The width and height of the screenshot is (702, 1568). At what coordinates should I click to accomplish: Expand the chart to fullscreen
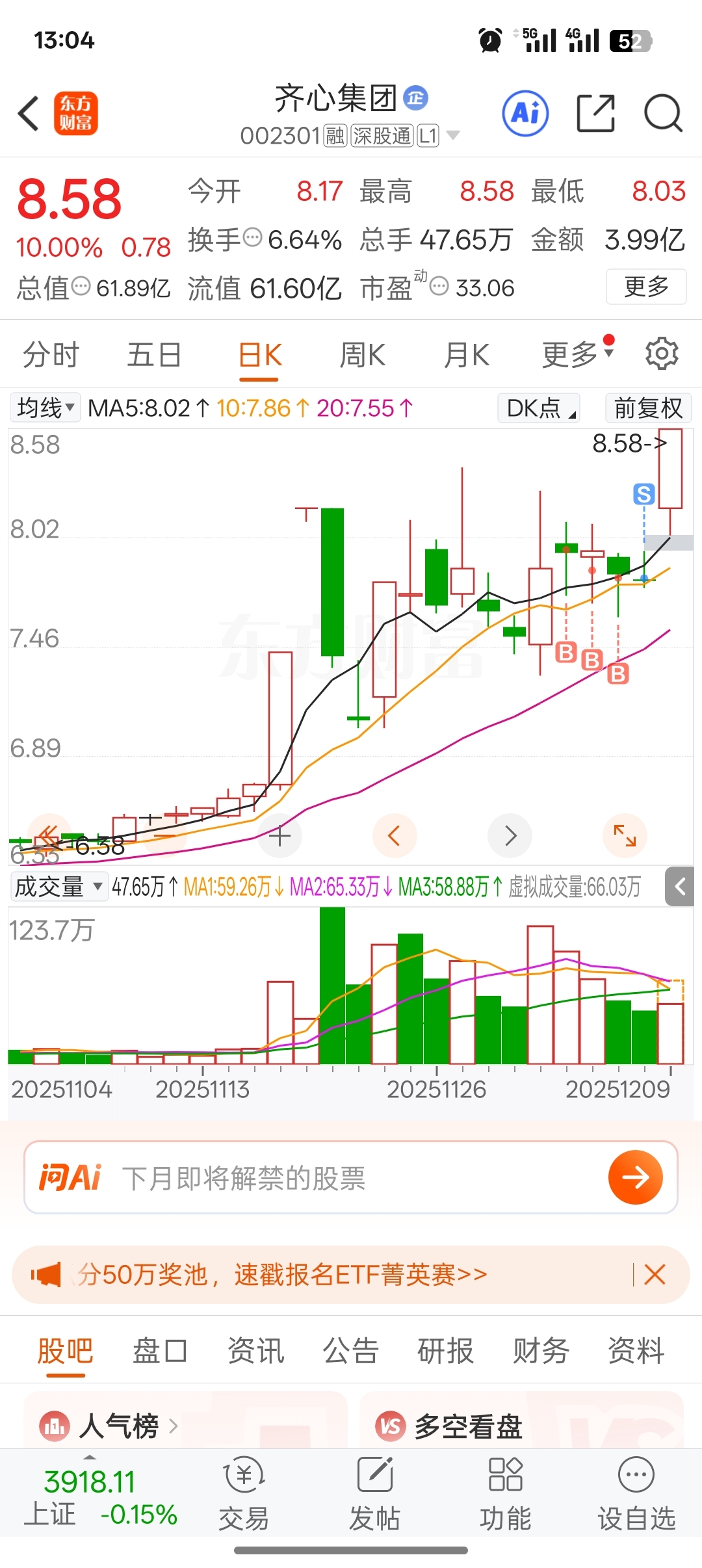point(625,835)
